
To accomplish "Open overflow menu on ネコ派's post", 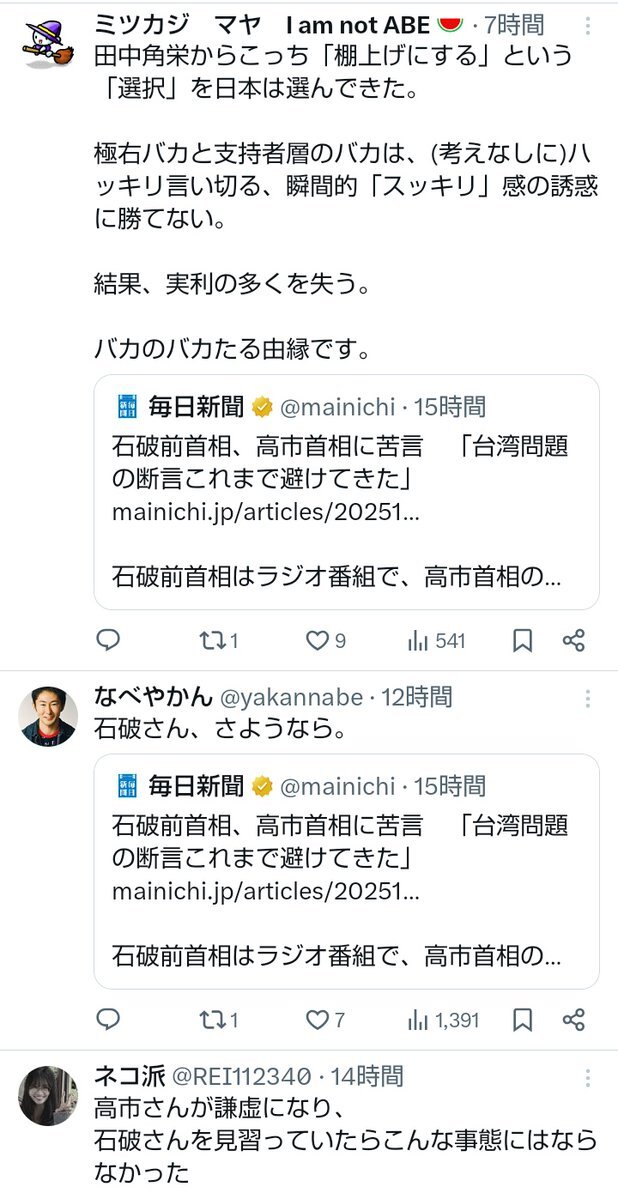I will [589, 1078].
